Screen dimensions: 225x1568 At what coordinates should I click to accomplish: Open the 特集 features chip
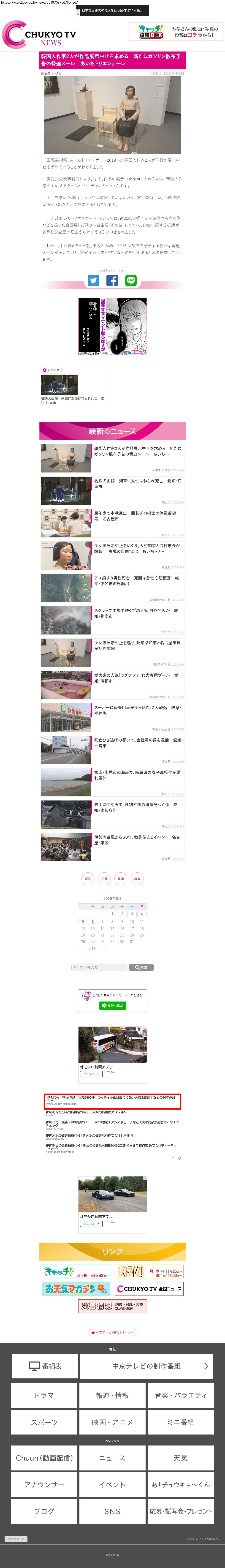[137, 878]
